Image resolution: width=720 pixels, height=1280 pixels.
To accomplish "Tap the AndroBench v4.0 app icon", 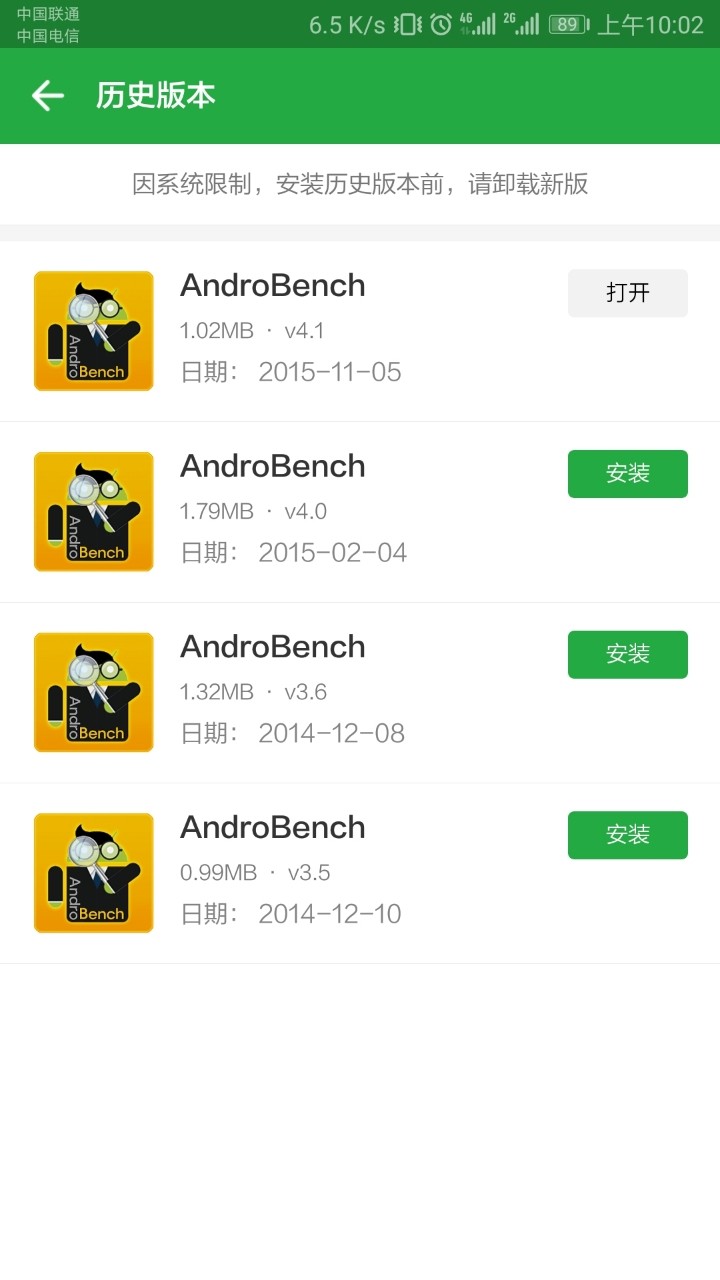I will point(93,511).
